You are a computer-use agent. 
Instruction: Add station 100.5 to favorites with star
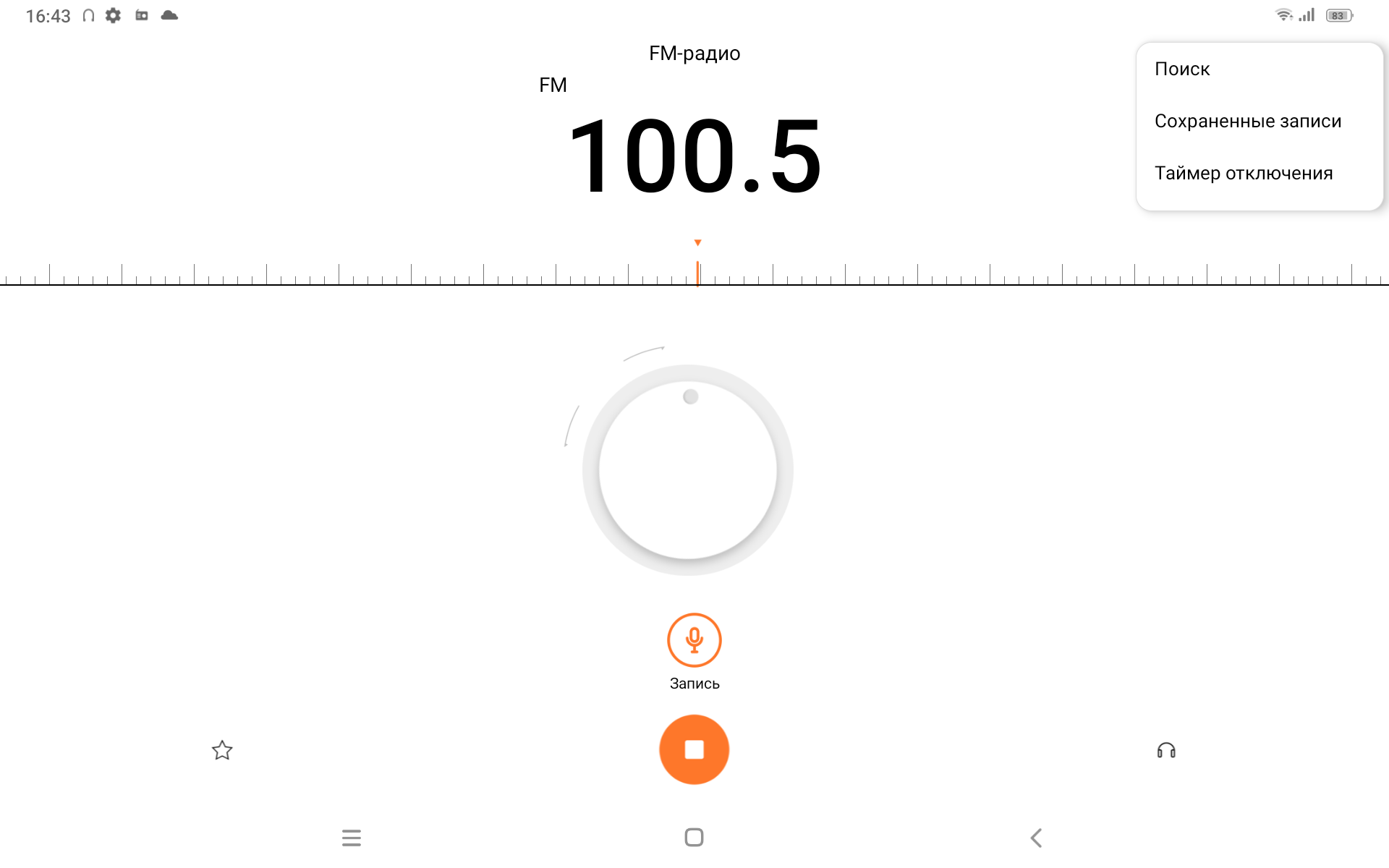click(222, 750)
